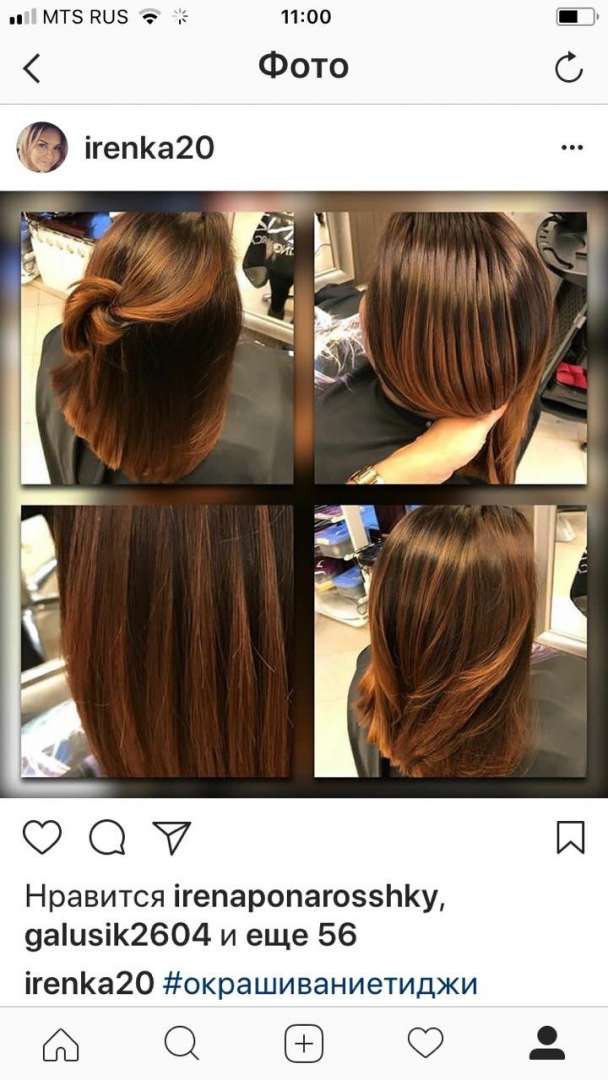This screenshot has height=1080, width=608.
Task: Open galusik2604's profile from likes
Action: click(117, 936)
